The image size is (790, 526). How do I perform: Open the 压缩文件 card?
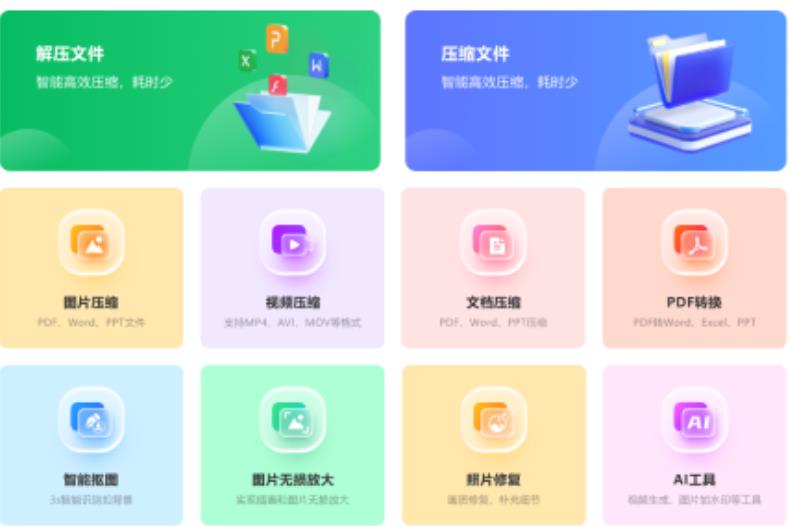pyautogui.click(x=595, y=90)
